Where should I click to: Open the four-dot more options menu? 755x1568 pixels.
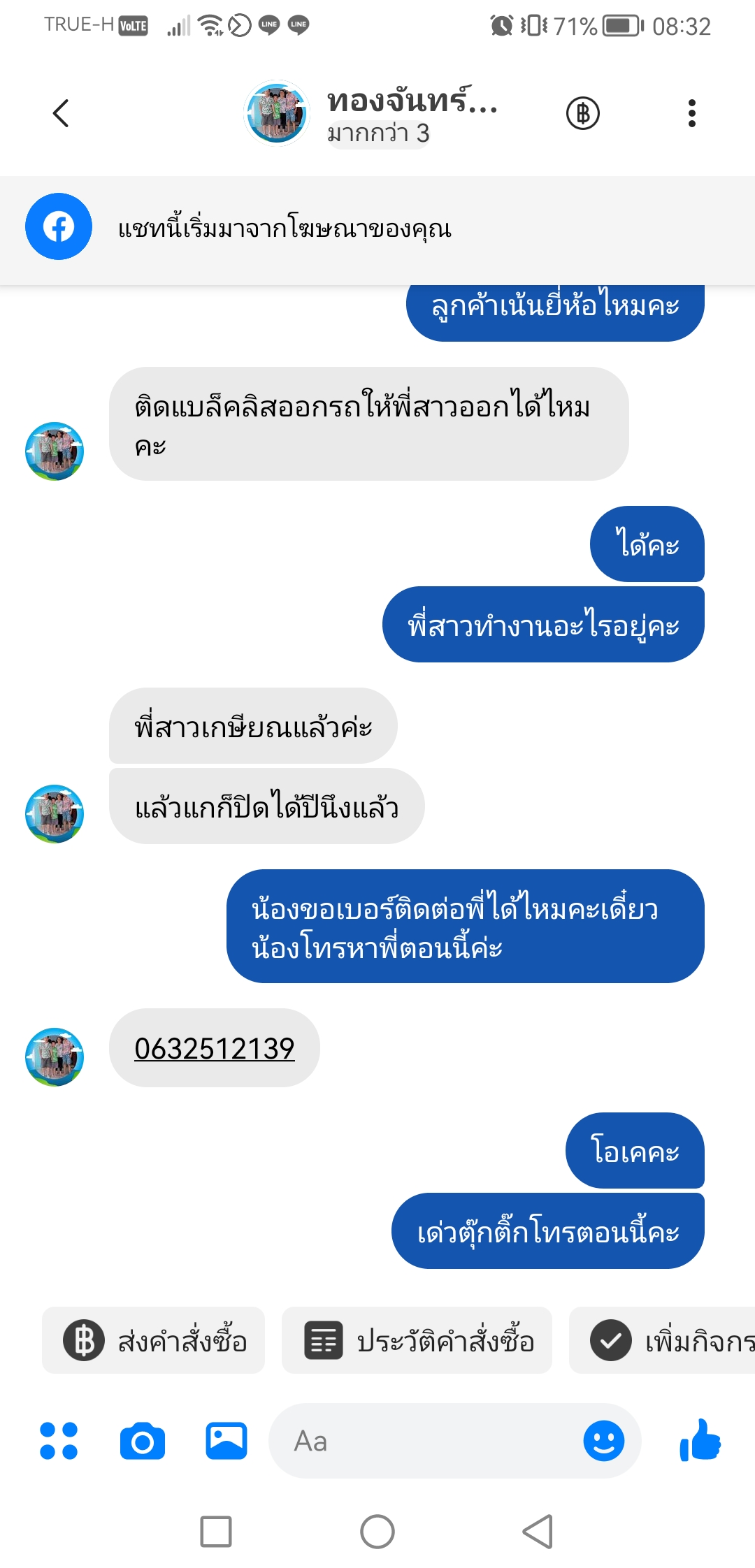pyautogui.click(x=59, y=1441)
